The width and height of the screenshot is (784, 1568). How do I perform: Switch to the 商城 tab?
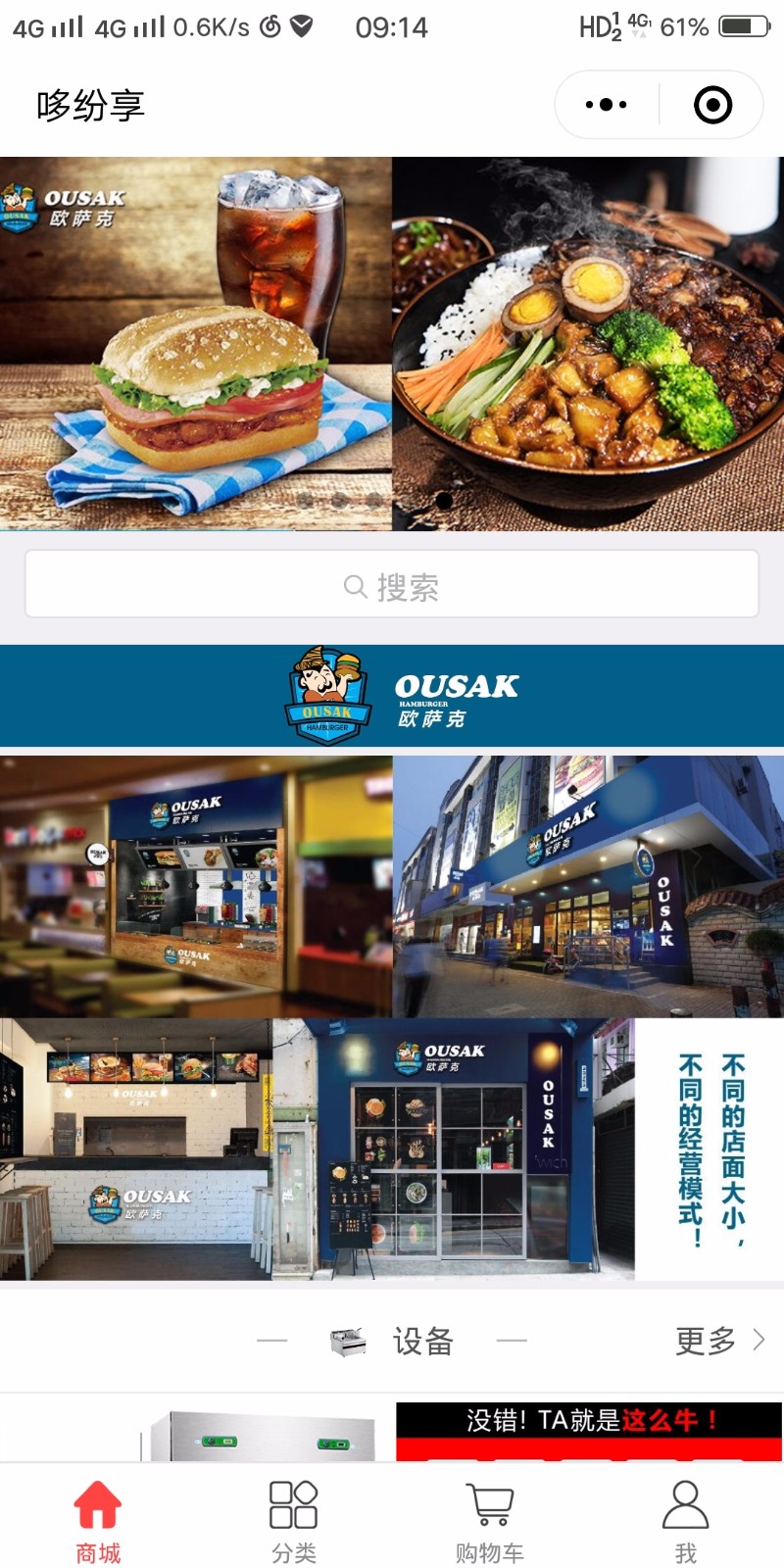tap(98, 1519)
